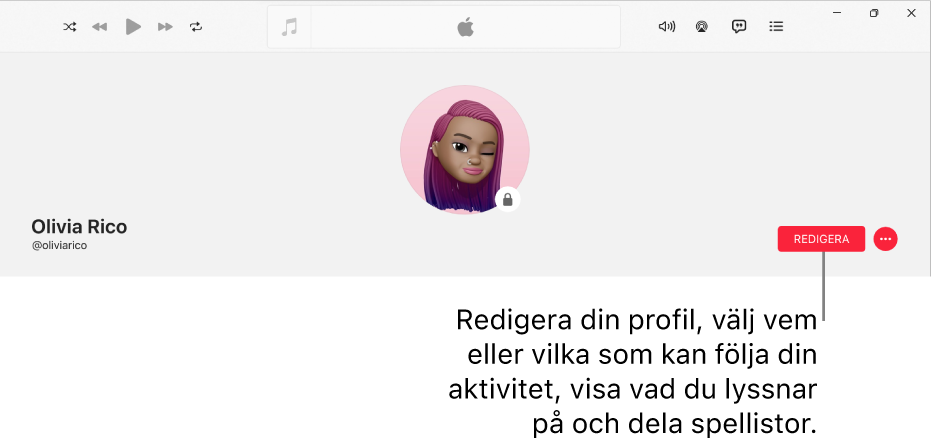Minimize the window
Screen dimensions: 934x447
pos(836,13)
